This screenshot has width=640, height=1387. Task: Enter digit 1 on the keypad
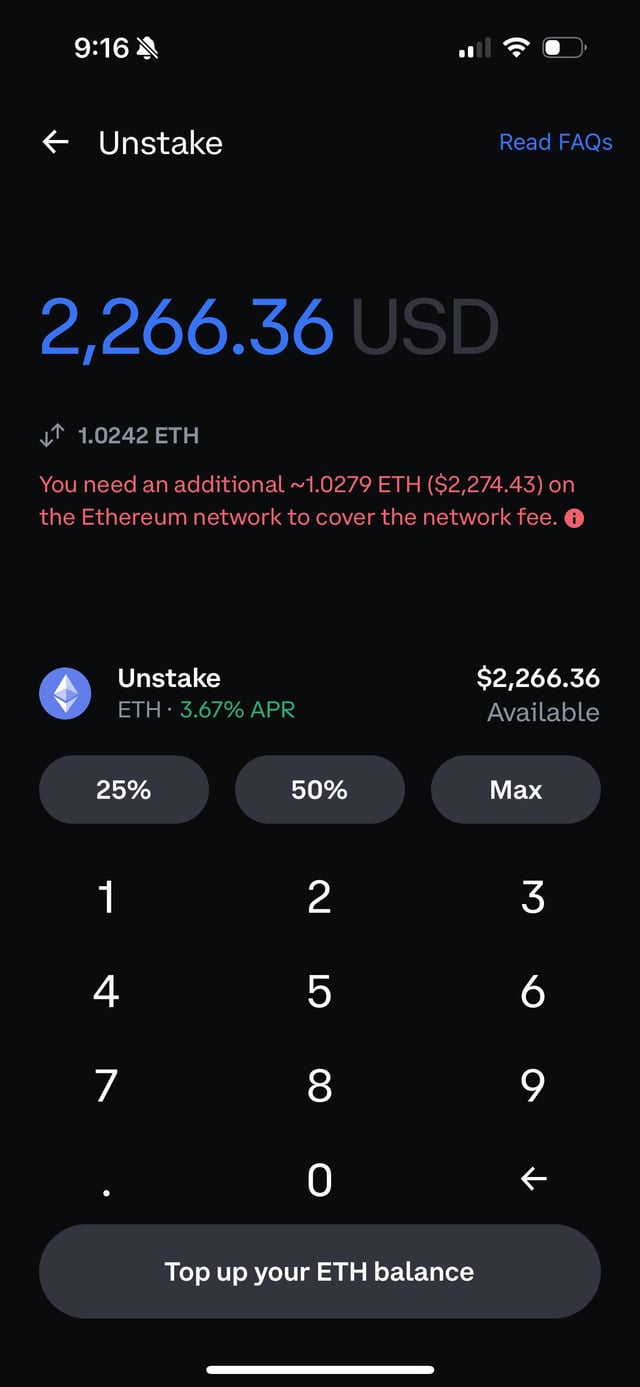[x=106, y=897]
